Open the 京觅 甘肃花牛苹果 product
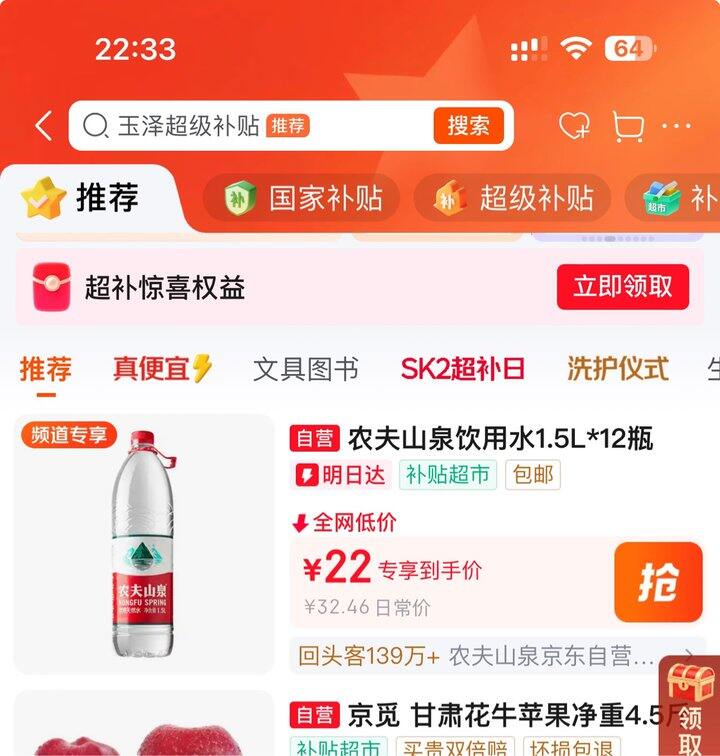This screenshot has width=720, height=756. tap(487, 715)
